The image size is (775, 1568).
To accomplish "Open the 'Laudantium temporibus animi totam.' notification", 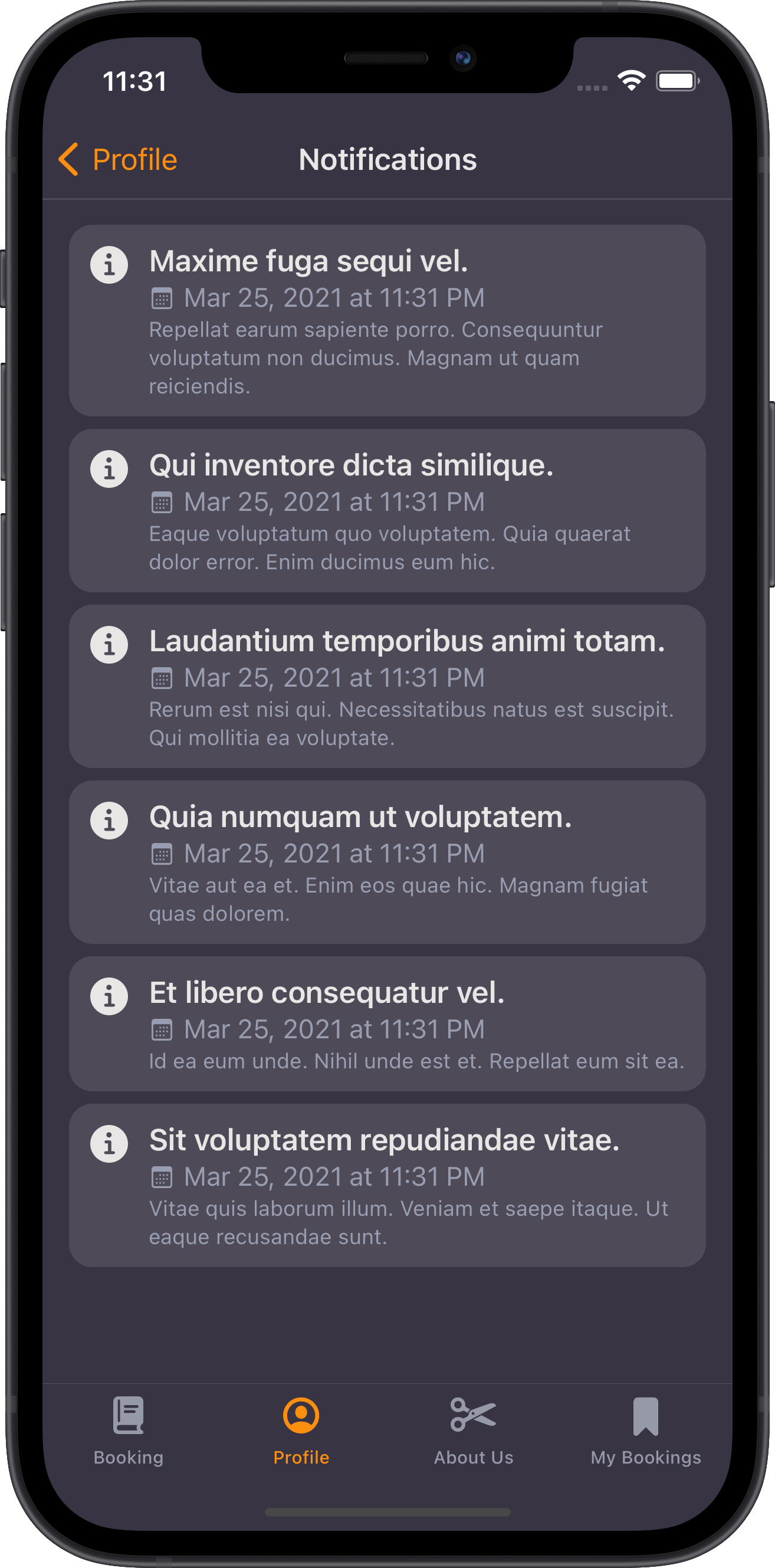I will (387, 687).
